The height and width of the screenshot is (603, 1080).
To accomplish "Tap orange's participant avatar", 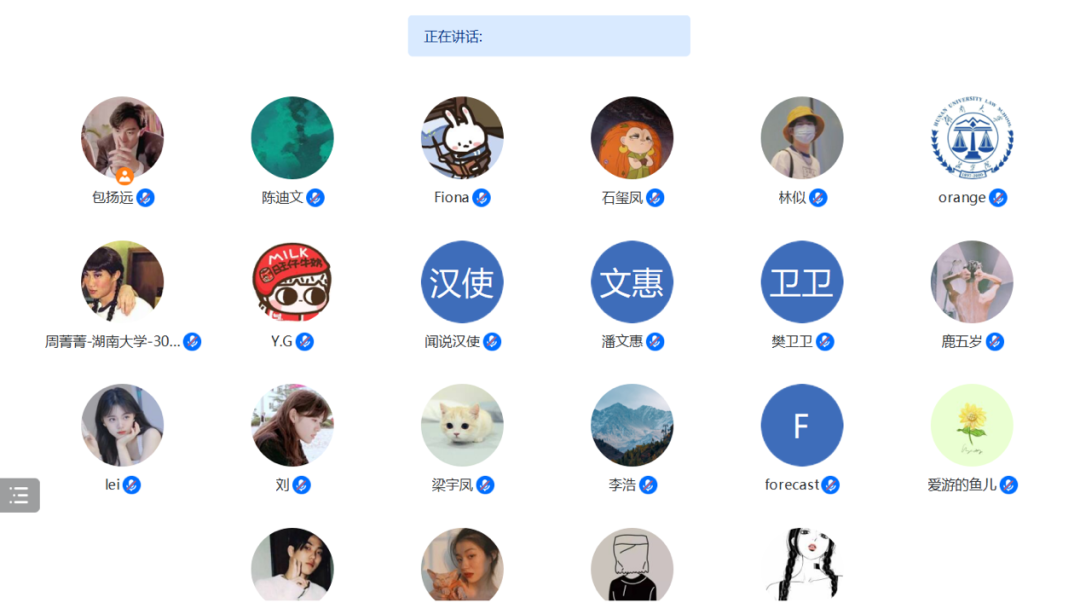I will coord(972,138).
